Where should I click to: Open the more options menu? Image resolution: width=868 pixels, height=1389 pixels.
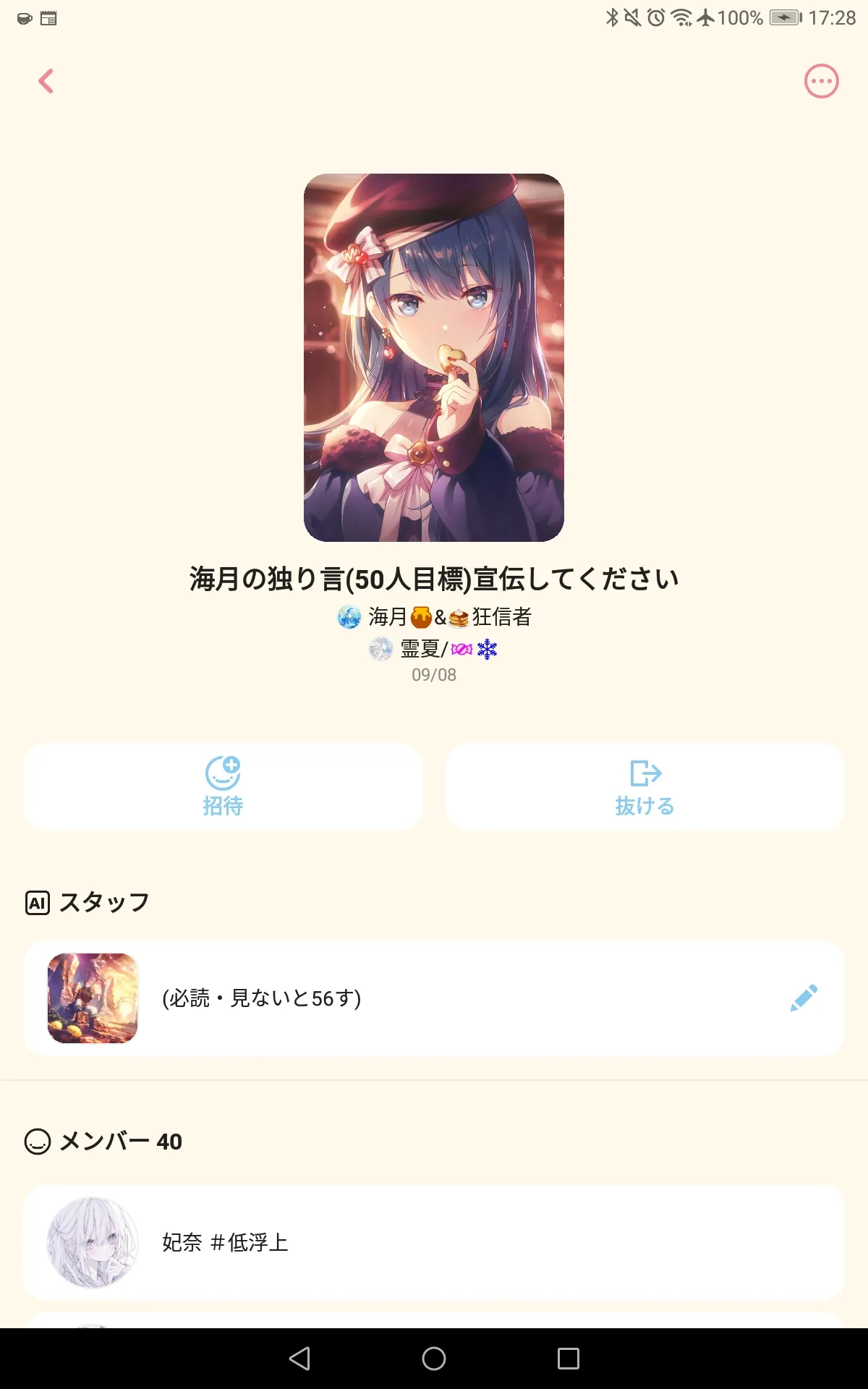821,81
